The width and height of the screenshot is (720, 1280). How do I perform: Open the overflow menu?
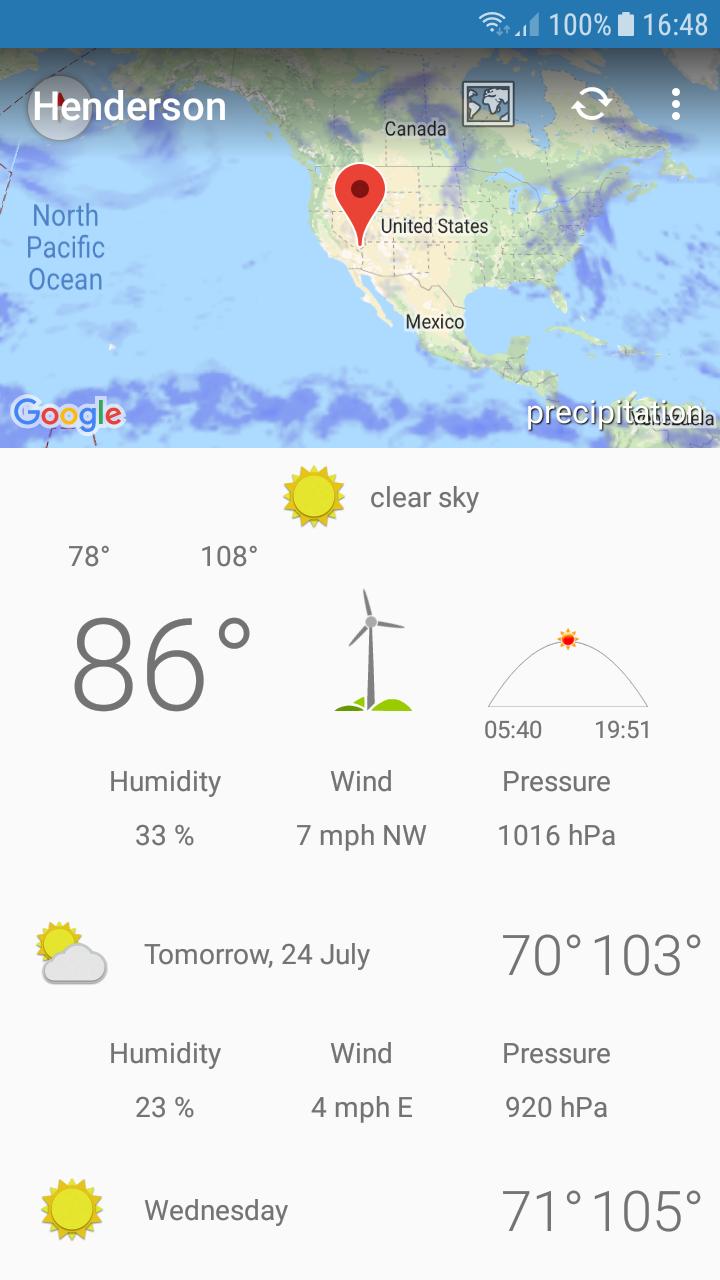678,103
